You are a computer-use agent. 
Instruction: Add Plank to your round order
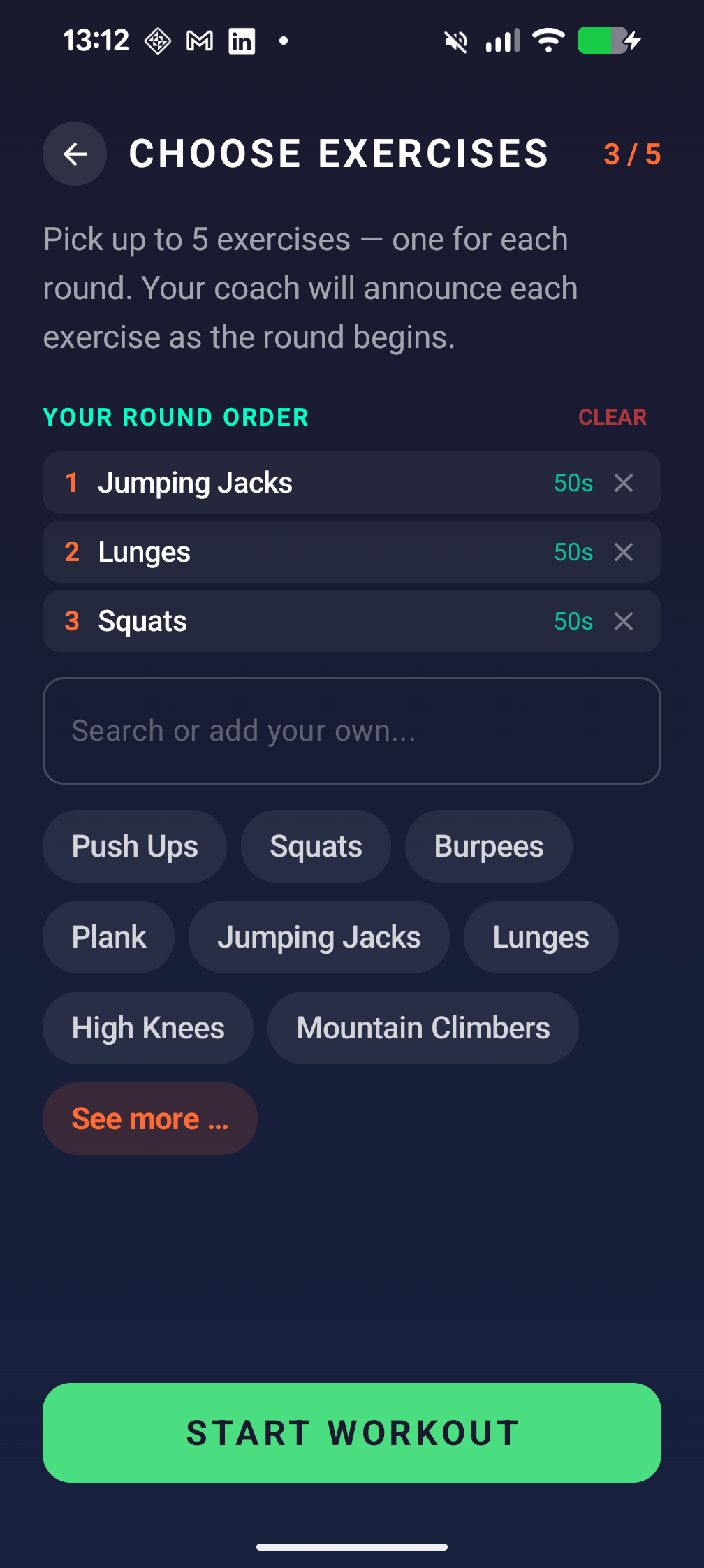(x=108, y=936)
